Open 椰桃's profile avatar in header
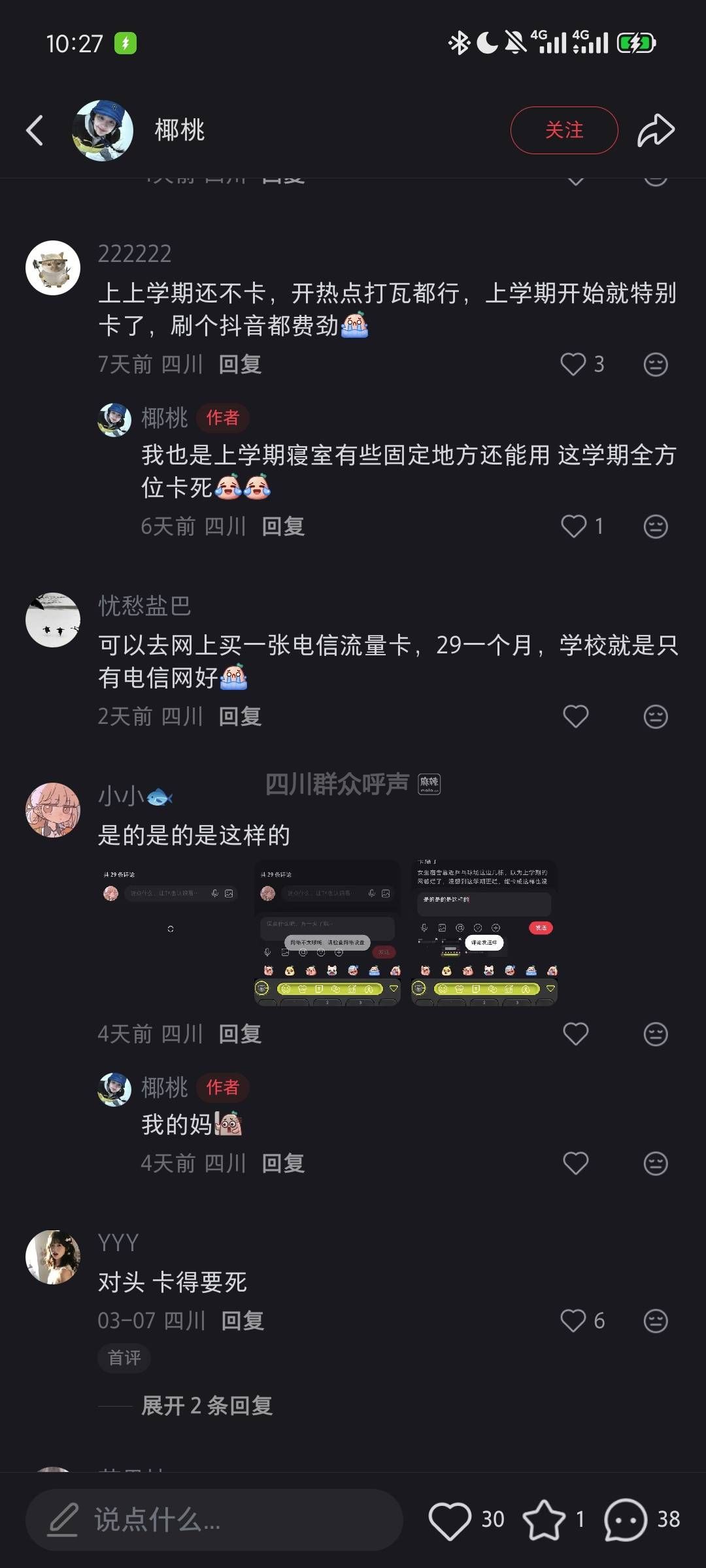 point(103,130)
